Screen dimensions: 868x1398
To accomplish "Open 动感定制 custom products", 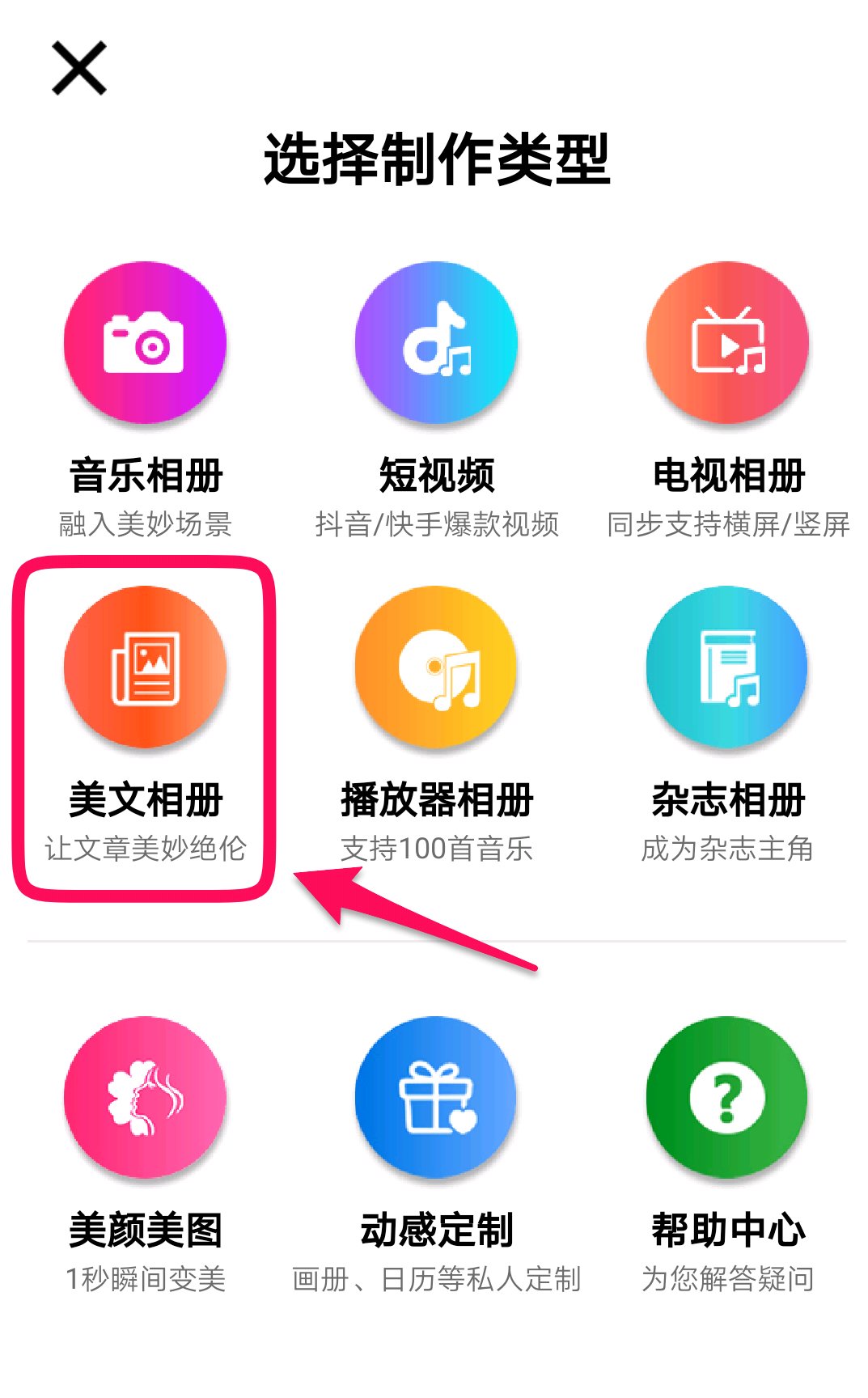I will [x=436, y=1097].
